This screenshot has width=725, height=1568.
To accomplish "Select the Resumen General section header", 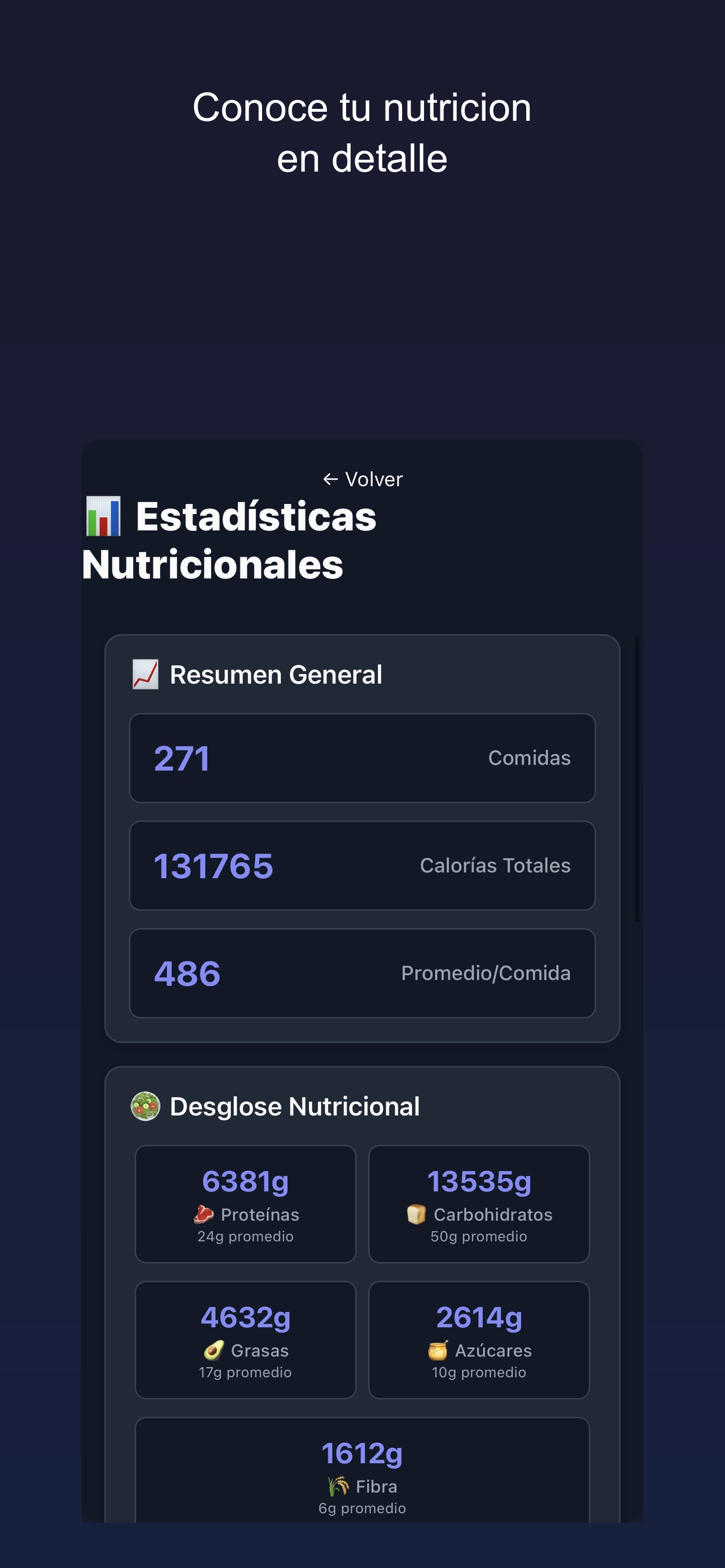I will point(274,674).
